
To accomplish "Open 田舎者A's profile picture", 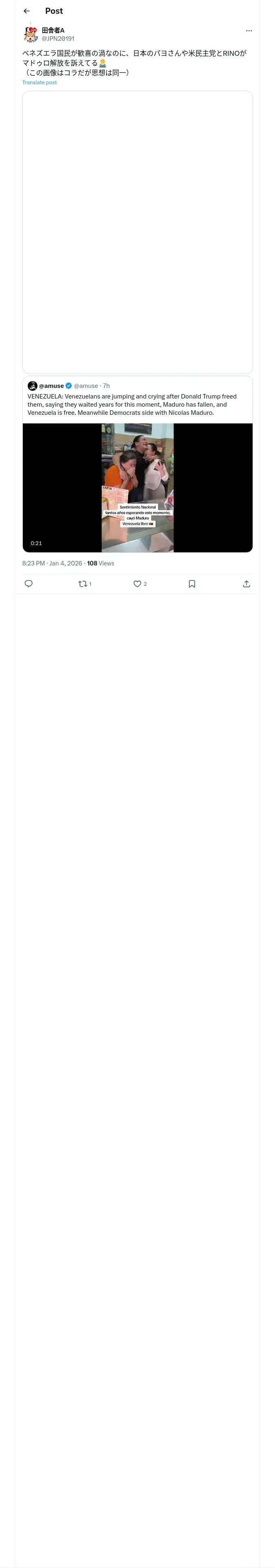I will coord(31,35).
